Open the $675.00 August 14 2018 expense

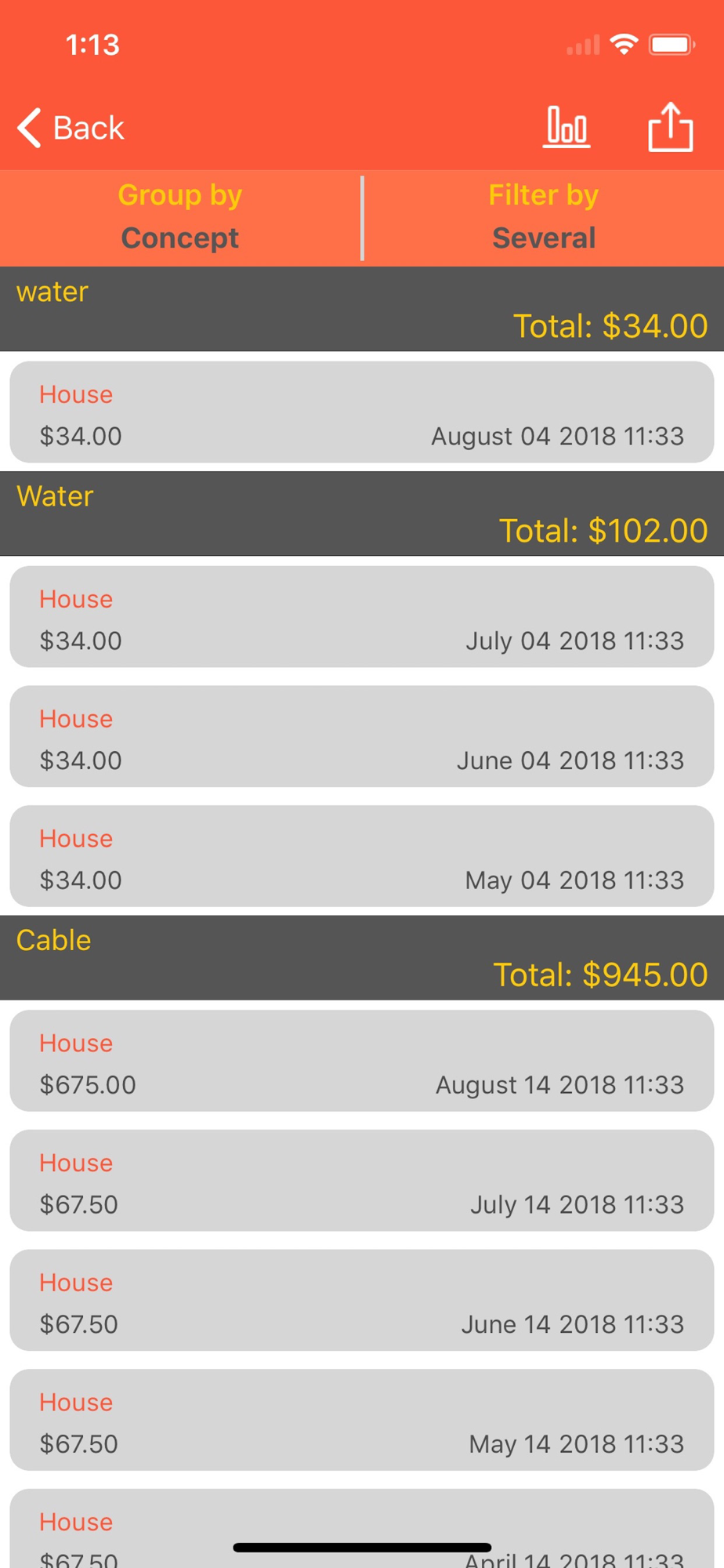click(x=362, y=1061)
